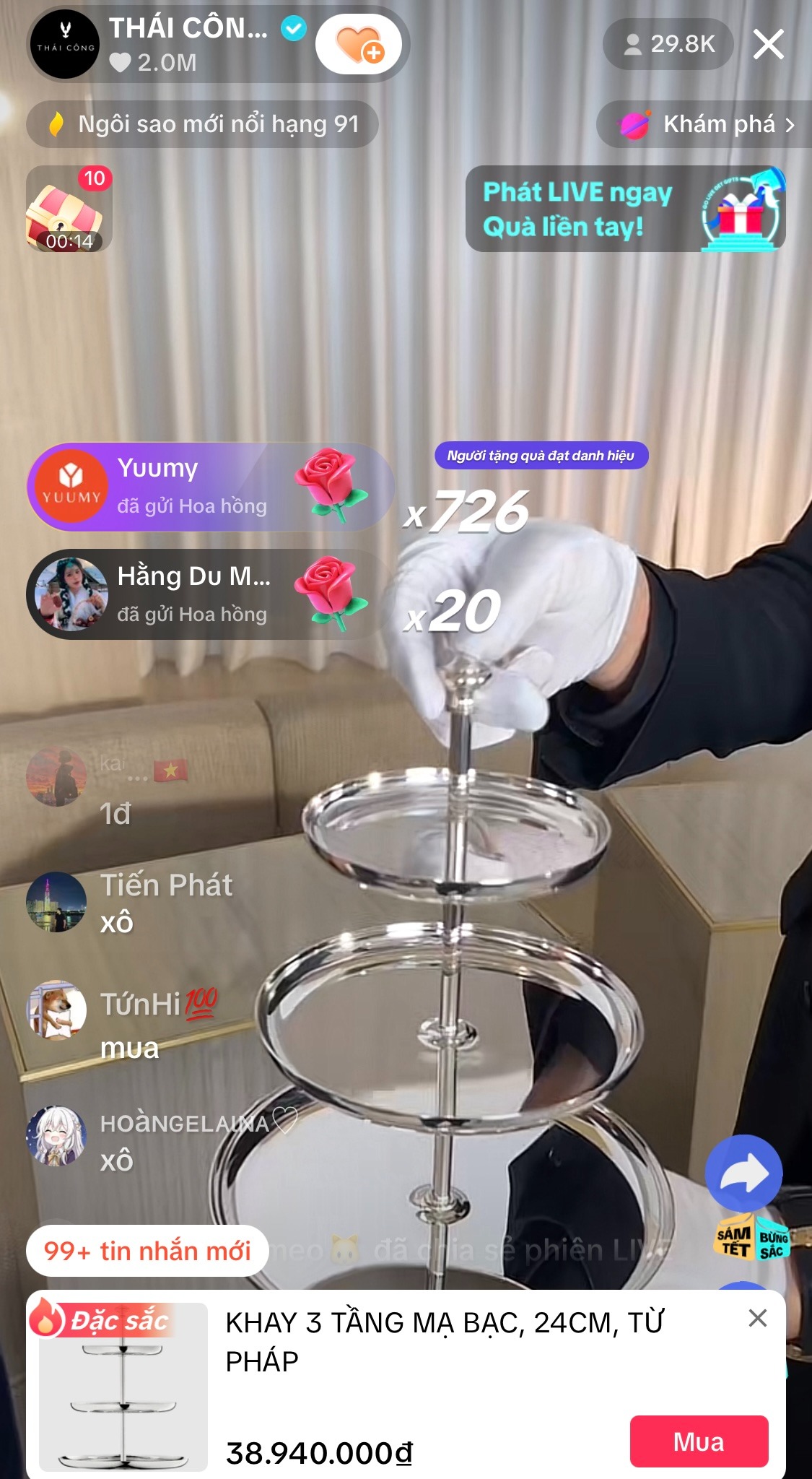Follow the THÁI CÔNG host account
The height and width of the screenshot is (1479, 812).
click(359, 44)
